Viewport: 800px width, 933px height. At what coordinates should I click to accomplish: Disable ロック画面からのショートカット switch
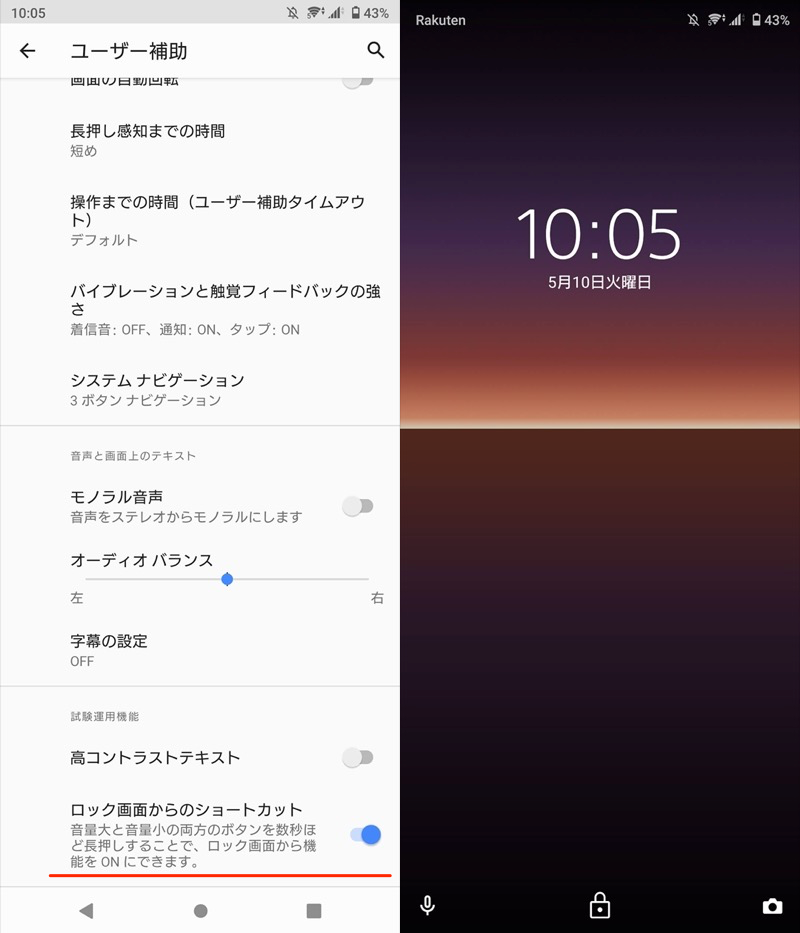[365, 834]
